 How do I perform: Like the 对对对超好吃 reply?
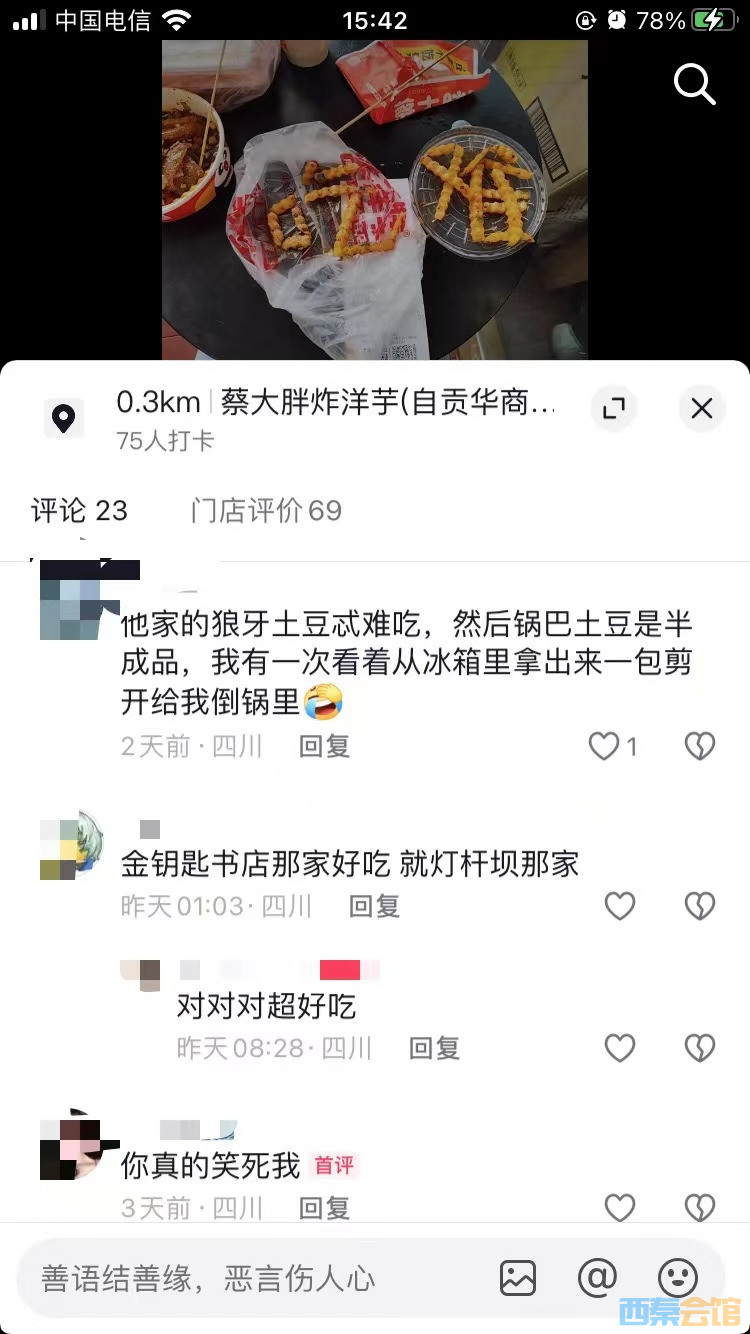pos(620,1048)
